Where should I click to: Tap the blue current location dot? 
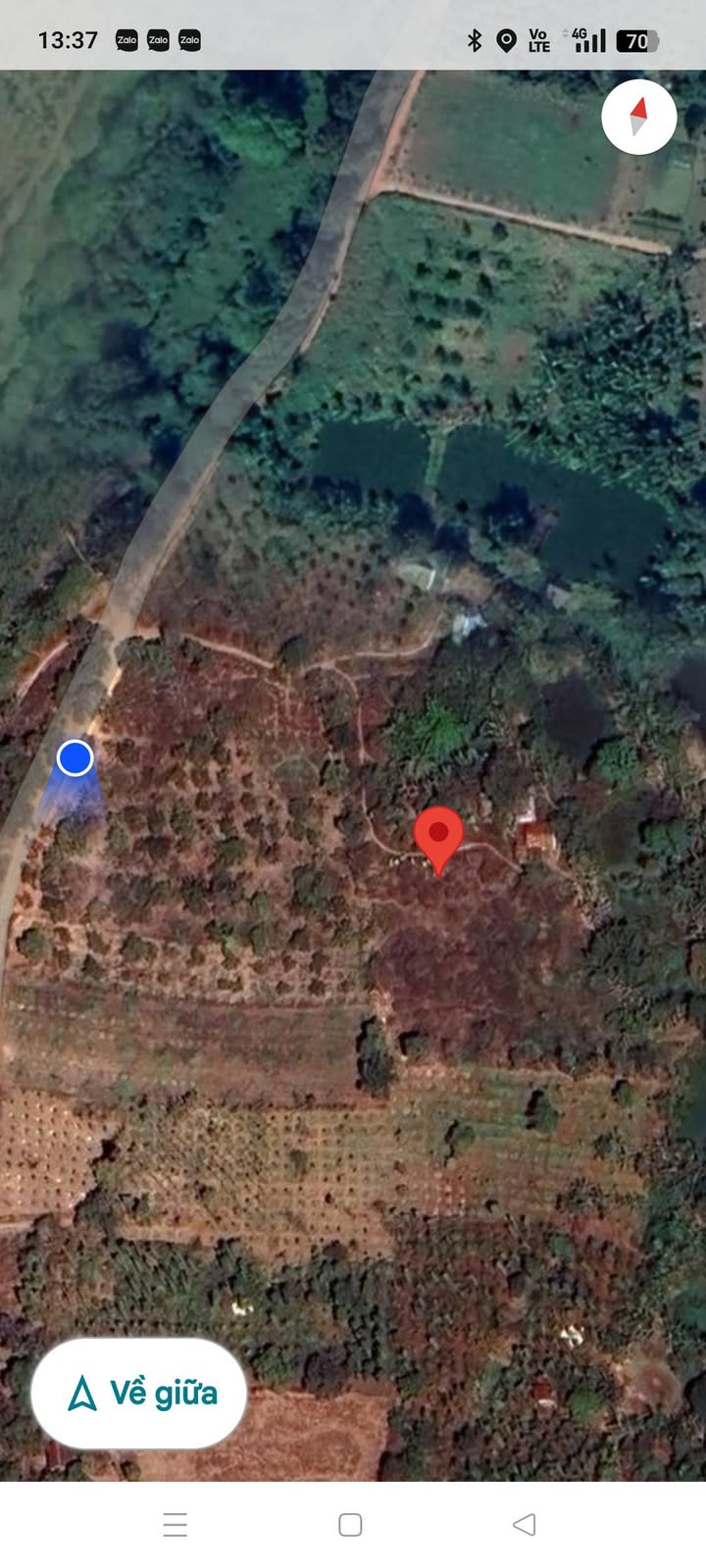tap(75, 758)
